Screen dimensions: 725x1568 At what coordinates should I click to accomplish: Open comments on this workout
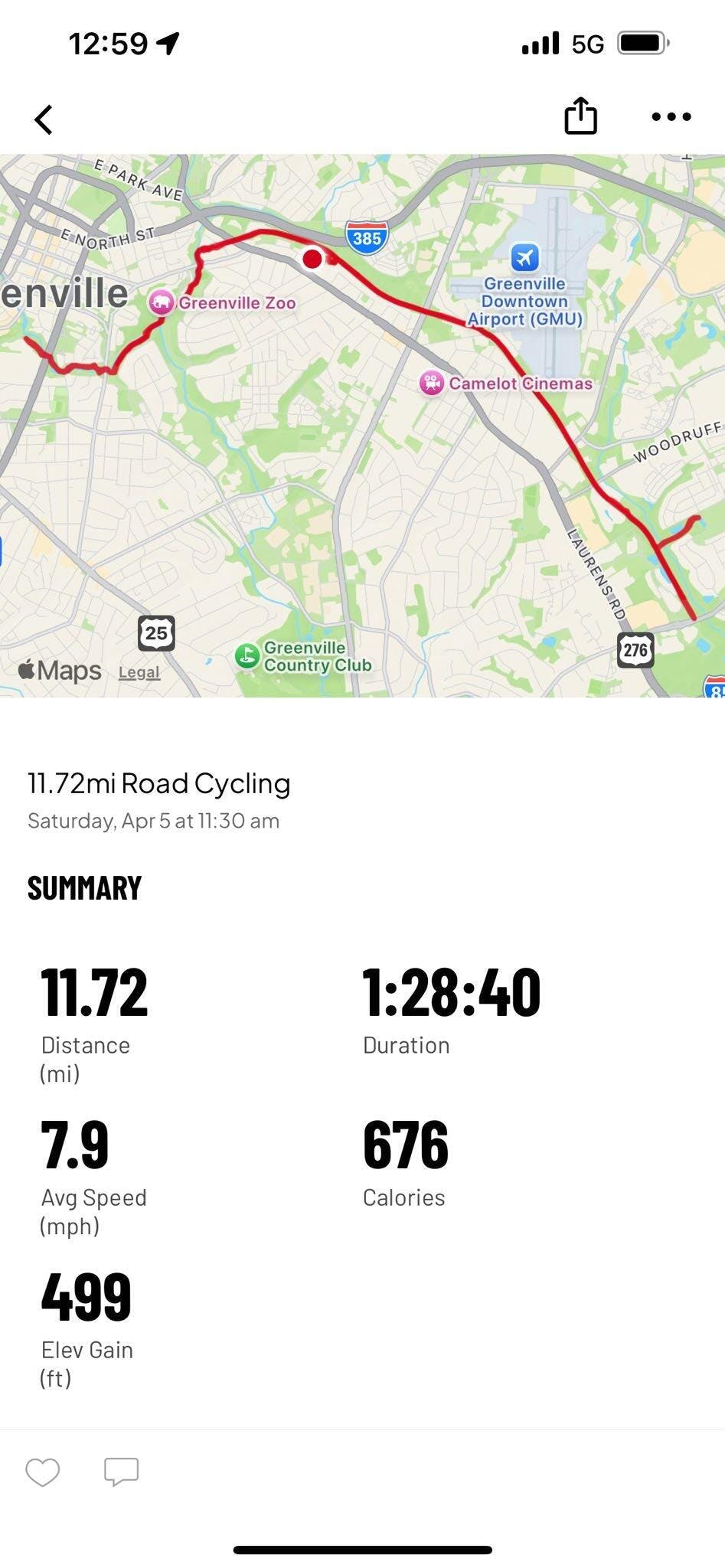pos(121,1472)
